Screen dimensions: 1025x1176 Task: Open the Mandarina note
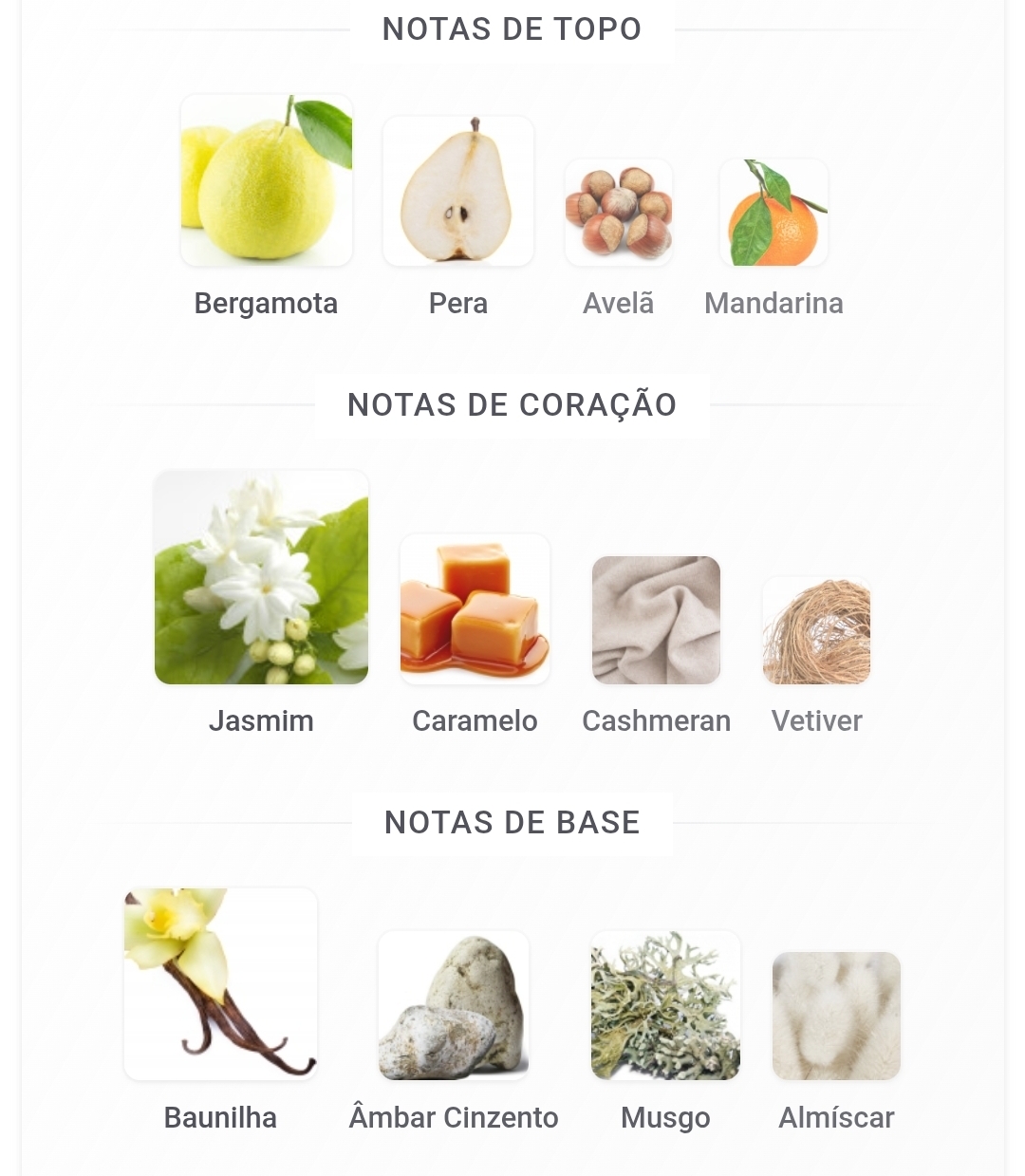pos(773,213)
